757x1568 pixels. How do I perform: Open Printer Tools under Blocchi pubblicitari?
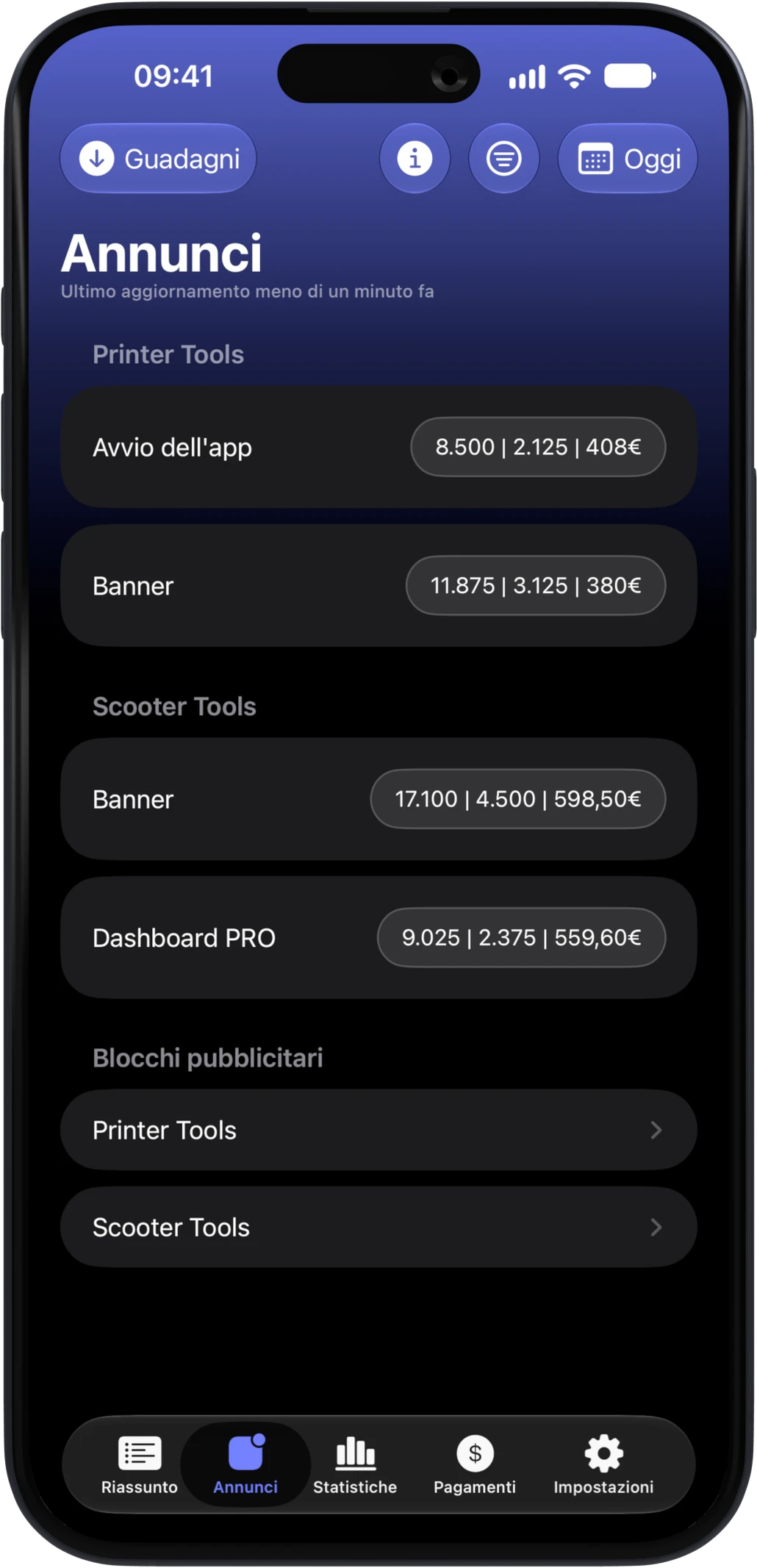[x=378, y=1130]
